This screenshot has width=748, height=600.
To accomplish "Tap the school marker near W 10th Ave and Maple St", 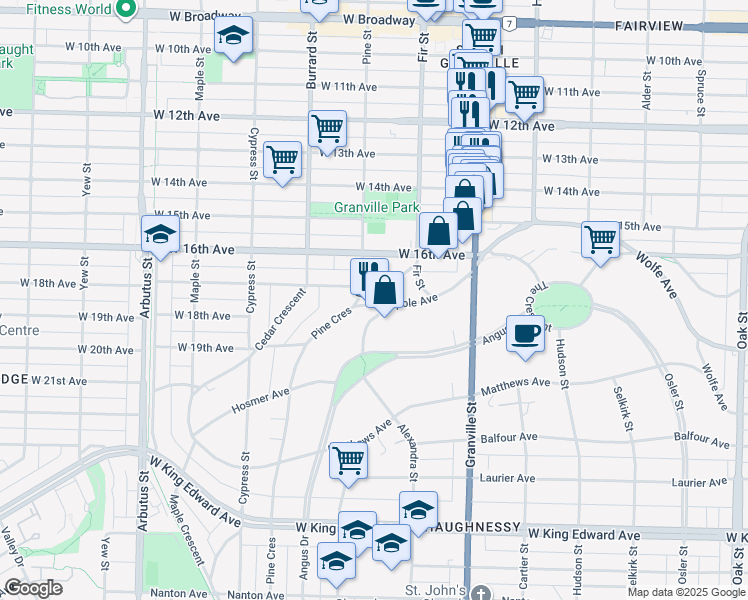I will click(234, 38).
